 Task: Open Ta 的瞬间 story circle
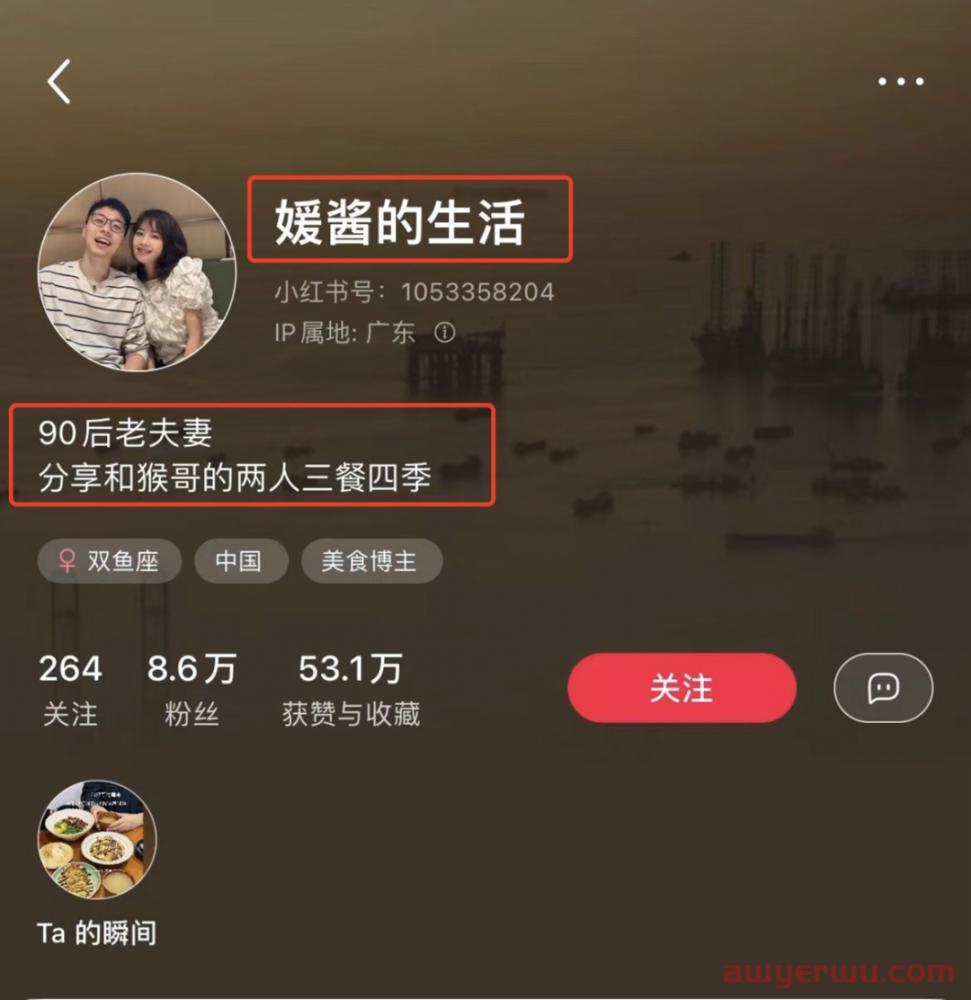(x=97, y=841)
